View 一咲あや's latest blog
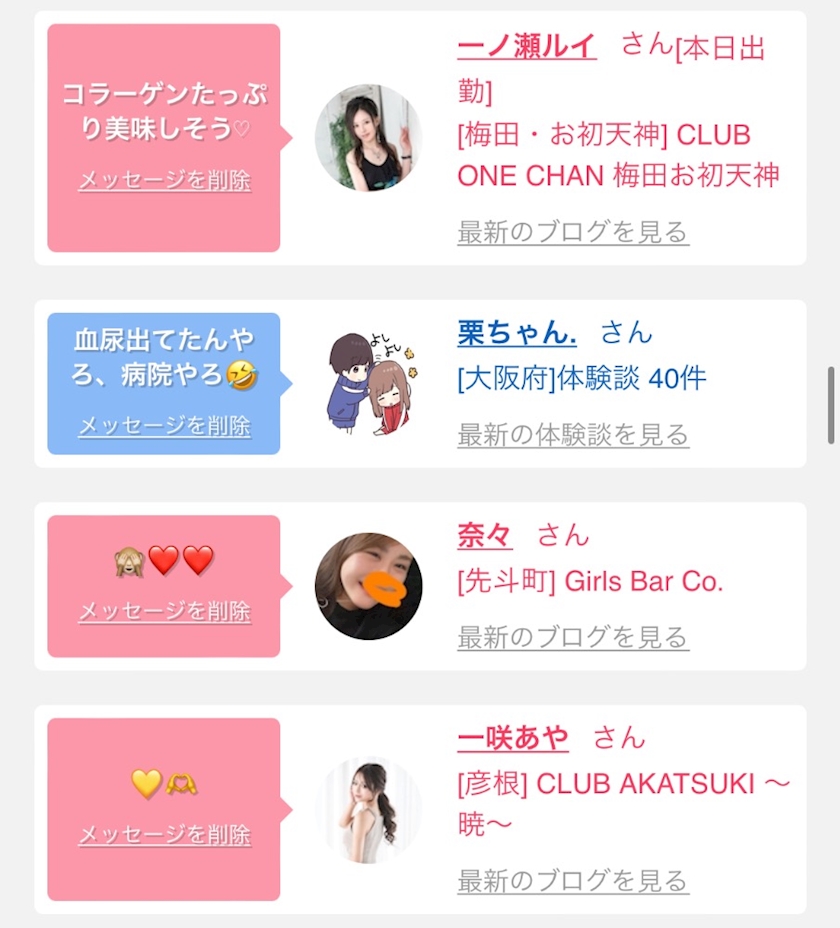Screen dimensions: 840x928 pyautogui.click(x=572, y=881)
